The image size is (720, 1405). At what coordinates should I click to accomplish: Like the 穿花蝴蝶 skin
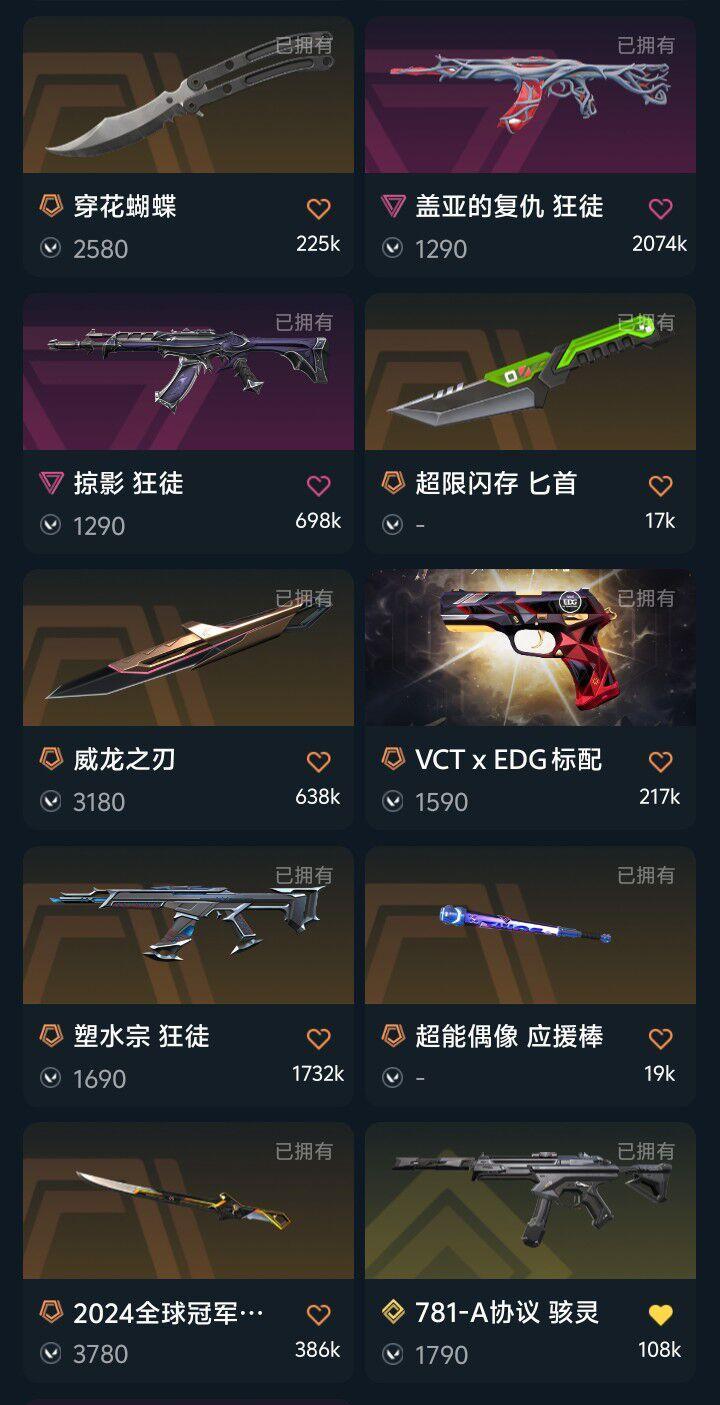(x=318, y=209)
